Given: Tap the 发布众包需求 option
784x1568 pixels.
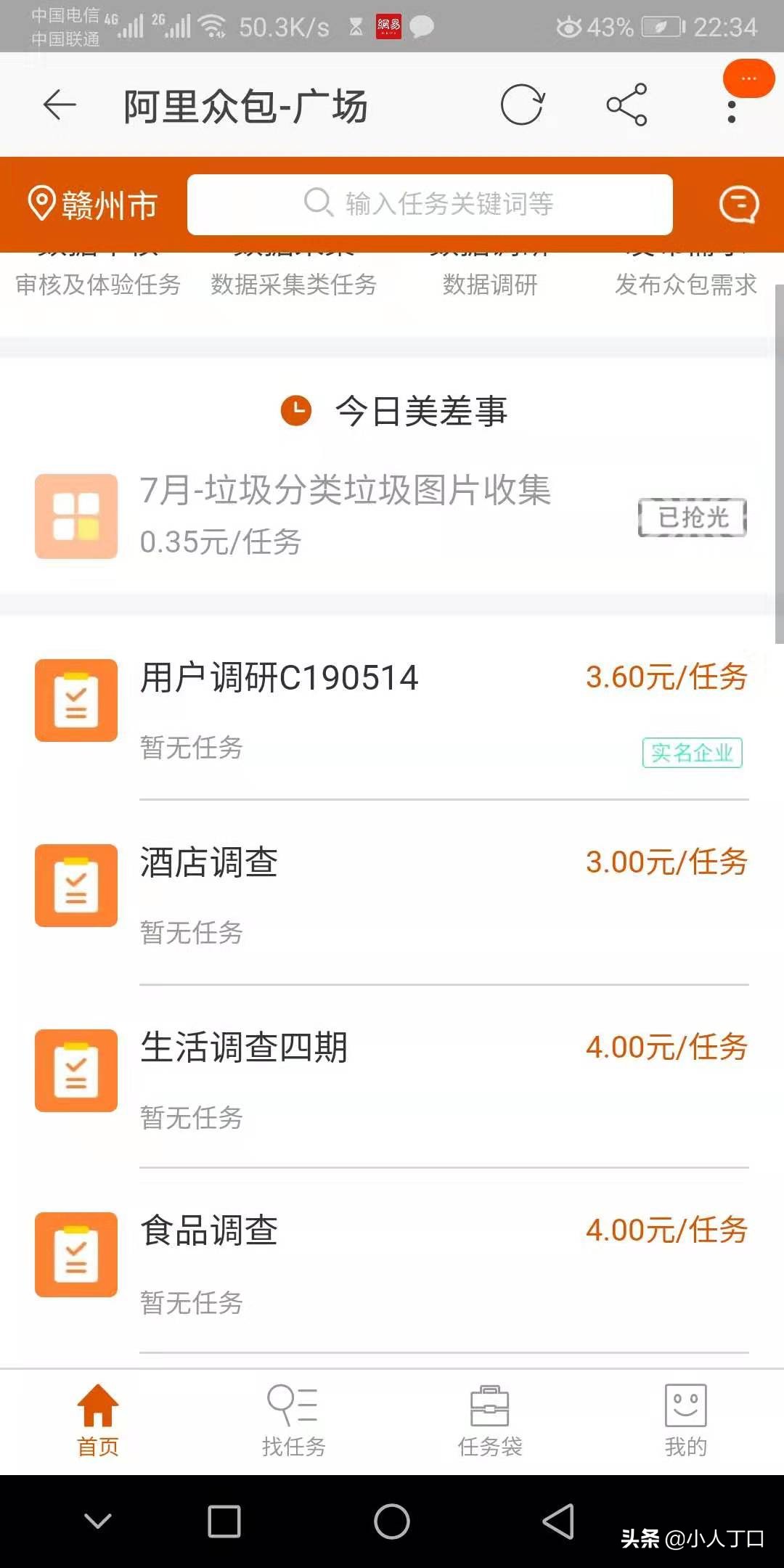Looking at the screenshot, I should (685, 286).
